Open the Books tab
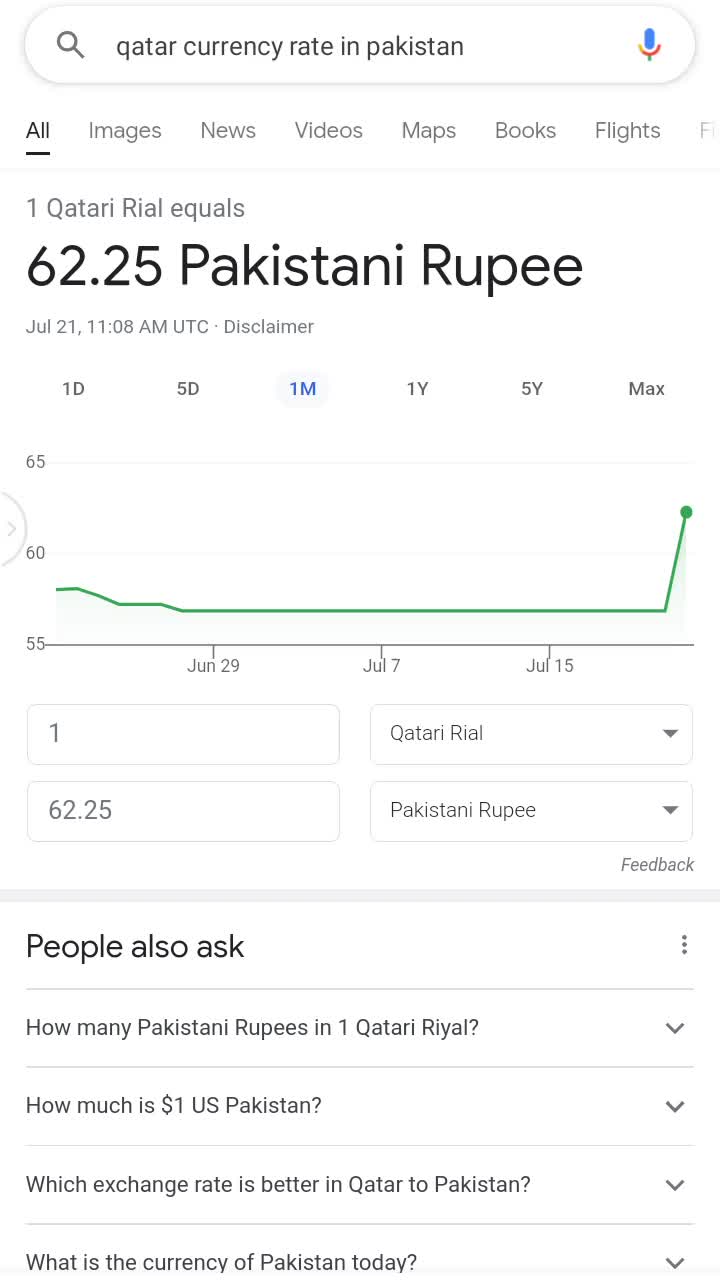The width and height of the screenshot is (720, 1280). 525,130
